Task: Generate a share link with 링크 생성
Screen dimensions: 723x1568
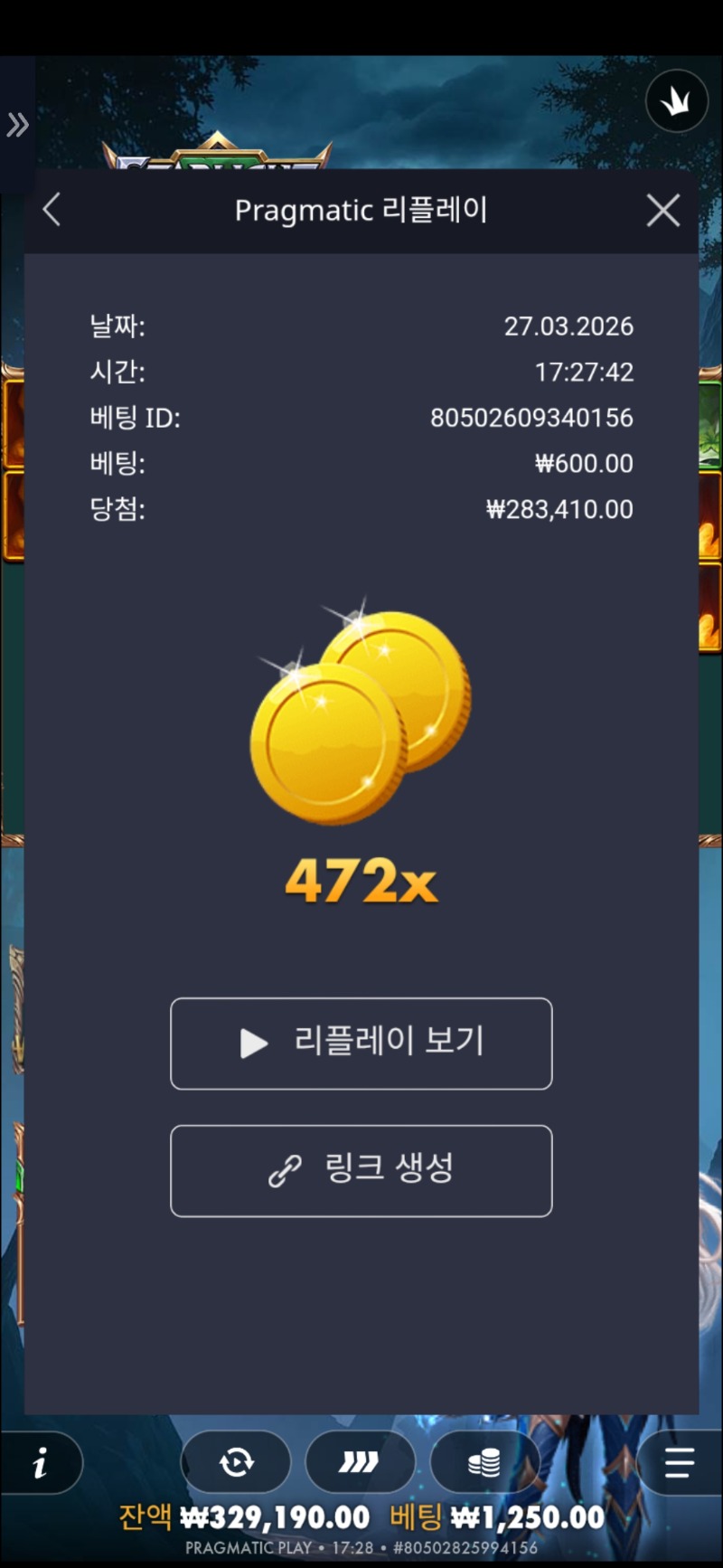Action: [361, 1170]
